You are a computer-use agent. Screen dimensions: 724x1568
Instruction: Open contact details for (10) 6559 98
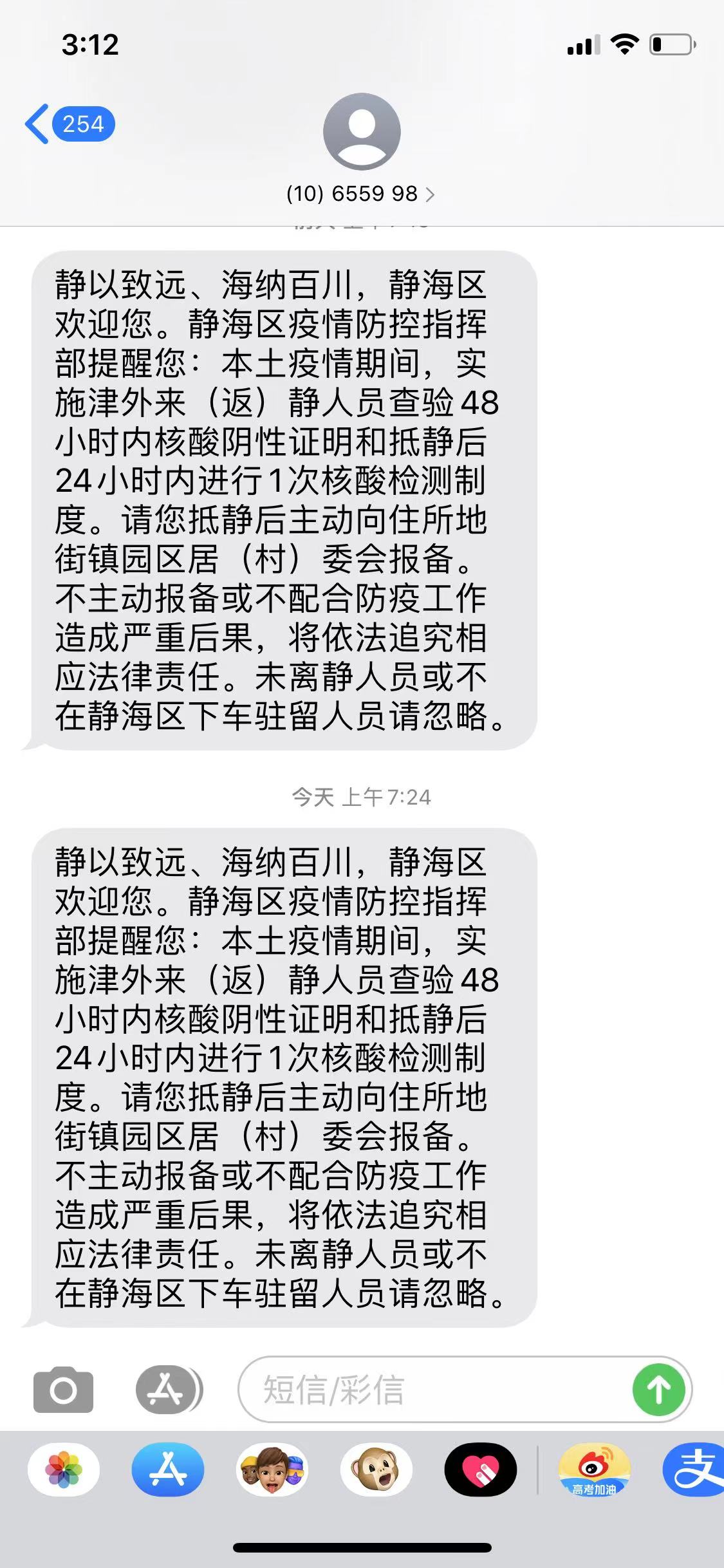(x=361, y=194)
